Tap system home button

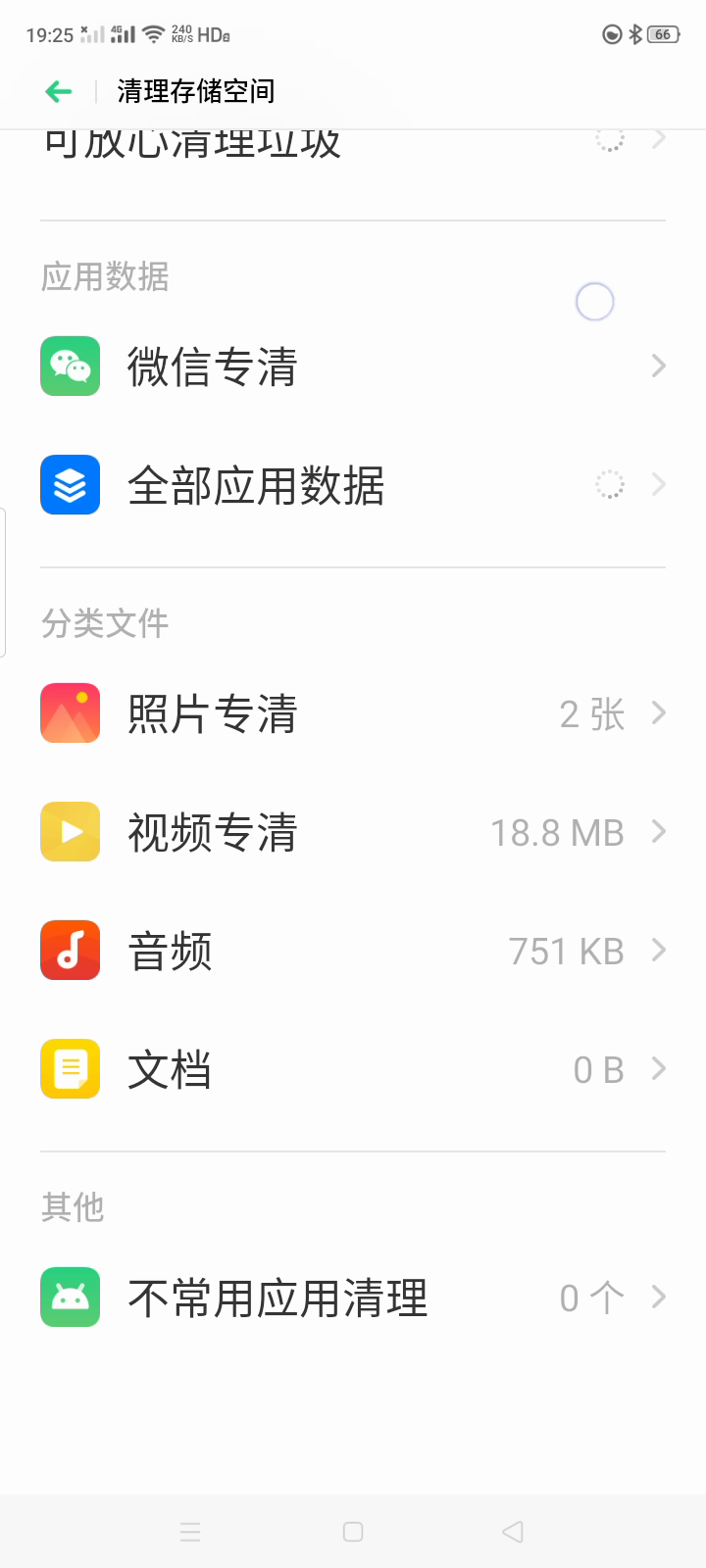[353, 1532]
